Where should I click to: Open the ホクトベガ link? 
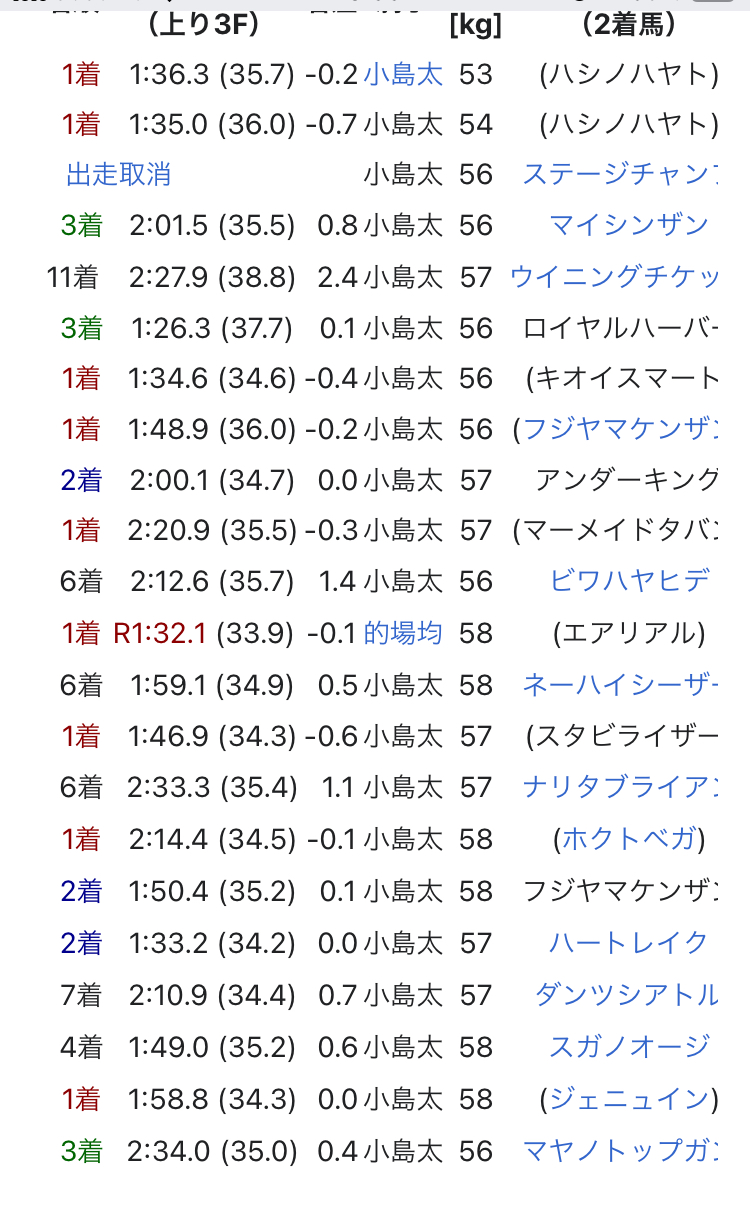coord(629,839)
